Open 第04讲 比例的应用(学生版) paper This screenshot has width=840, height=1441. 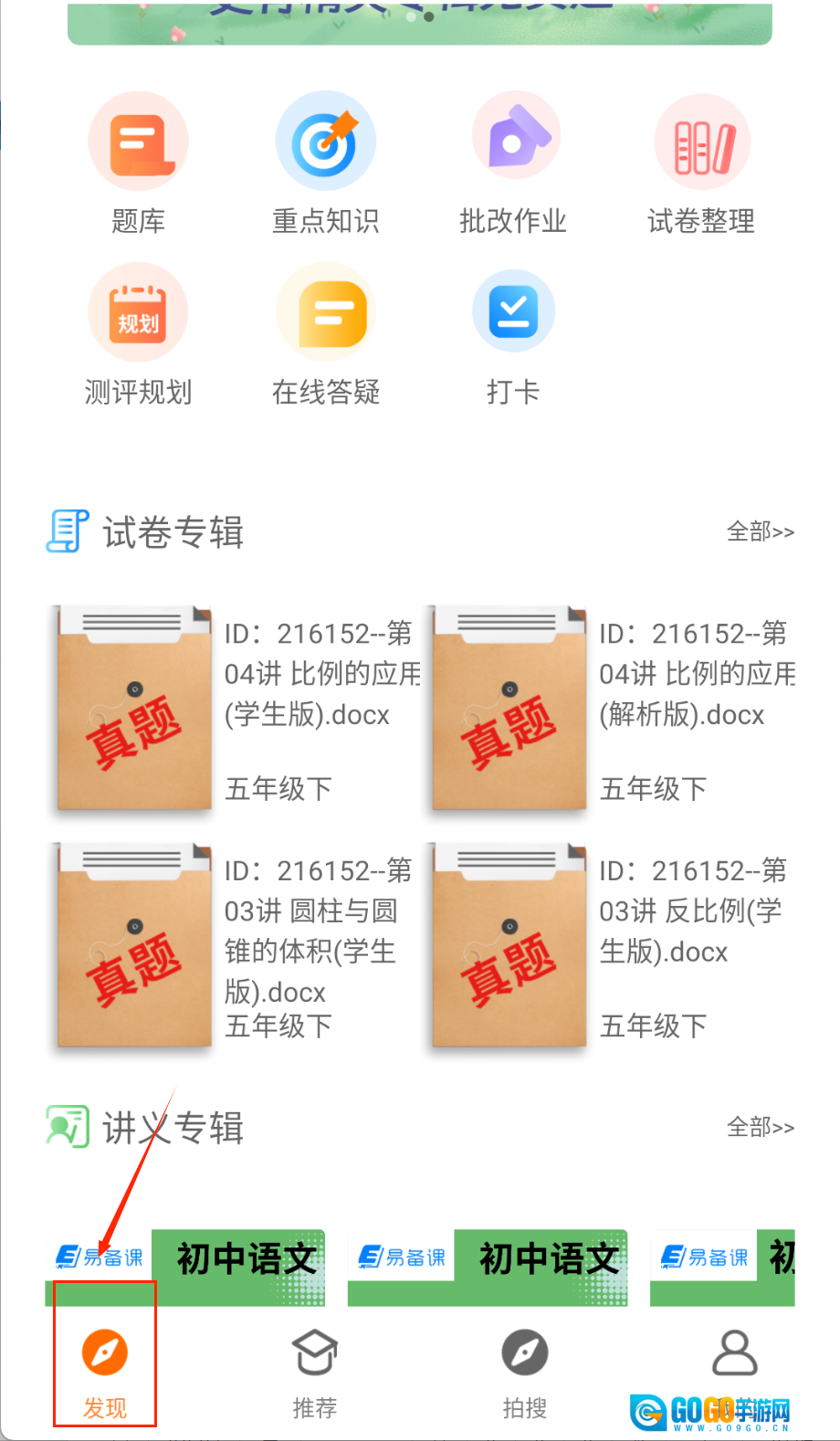coord(233,708)
